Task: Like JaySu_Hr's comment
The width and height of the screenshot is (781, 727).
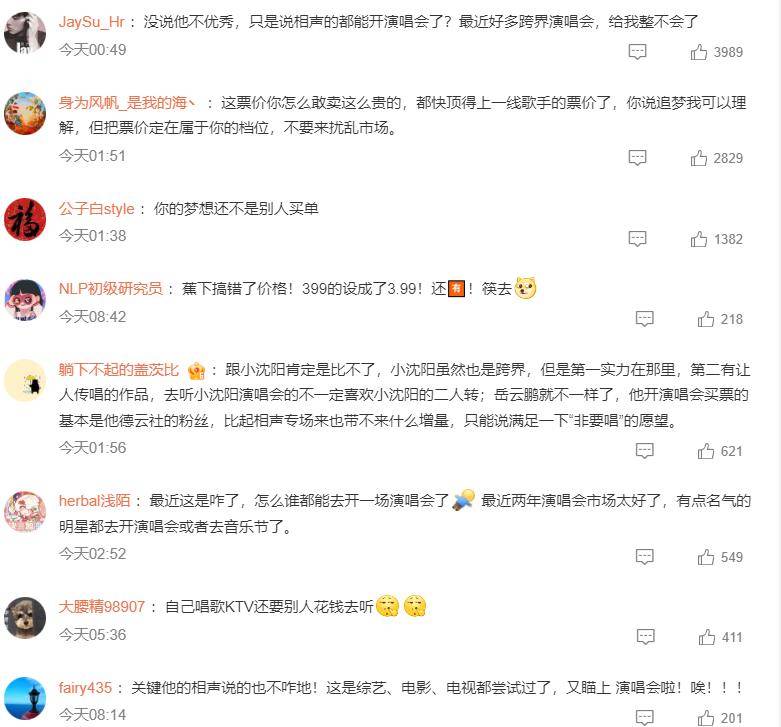Action: point(699,52)
